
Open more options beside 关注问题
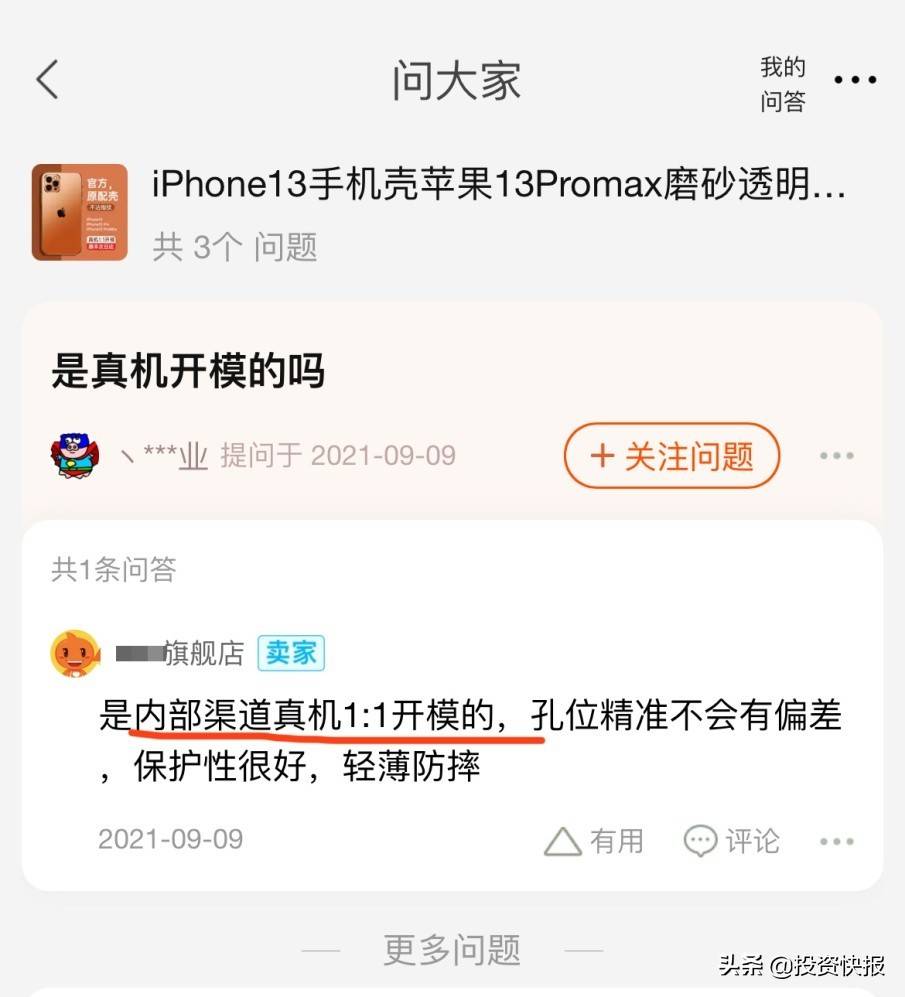836,456
